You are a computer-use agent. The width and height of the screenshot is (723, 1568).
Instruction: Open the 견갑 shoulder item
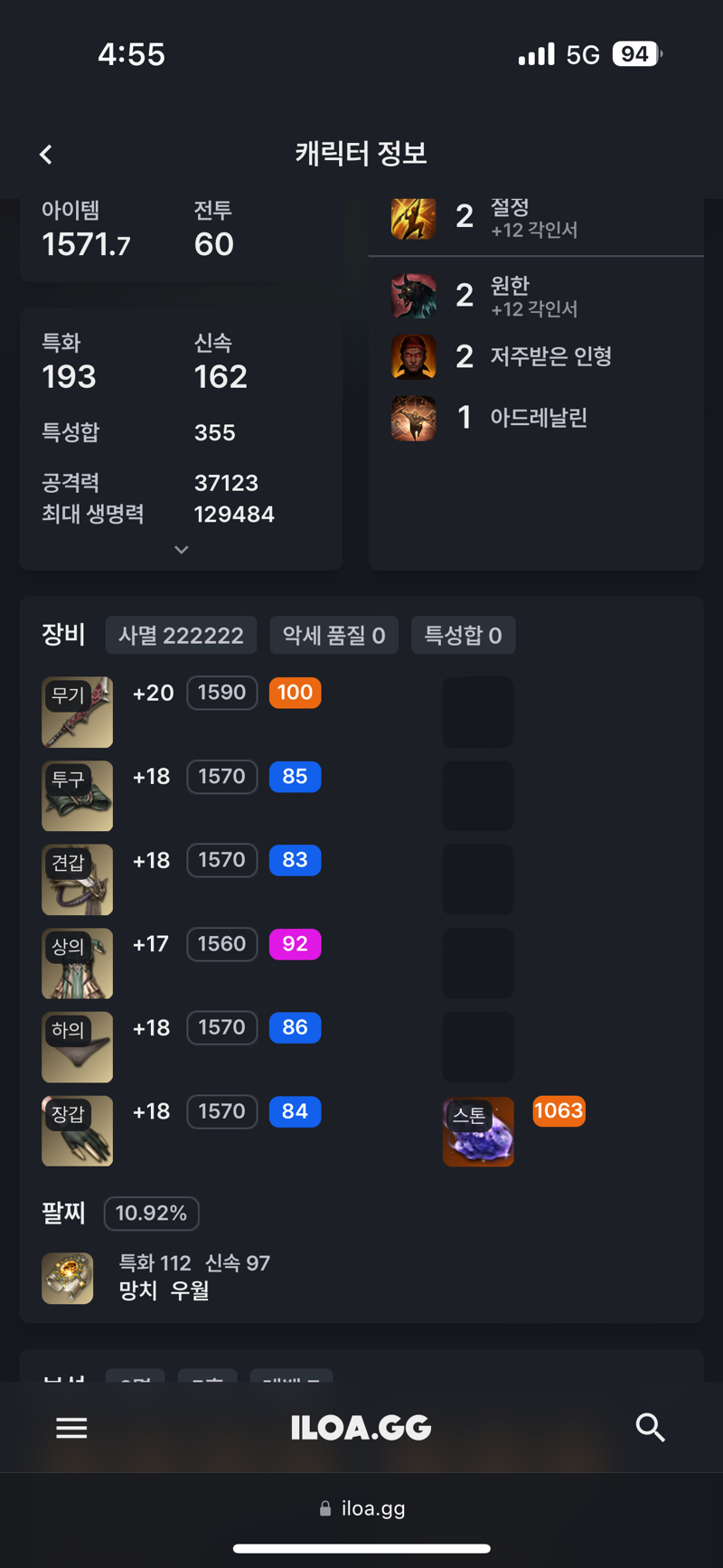pos(78,880)
